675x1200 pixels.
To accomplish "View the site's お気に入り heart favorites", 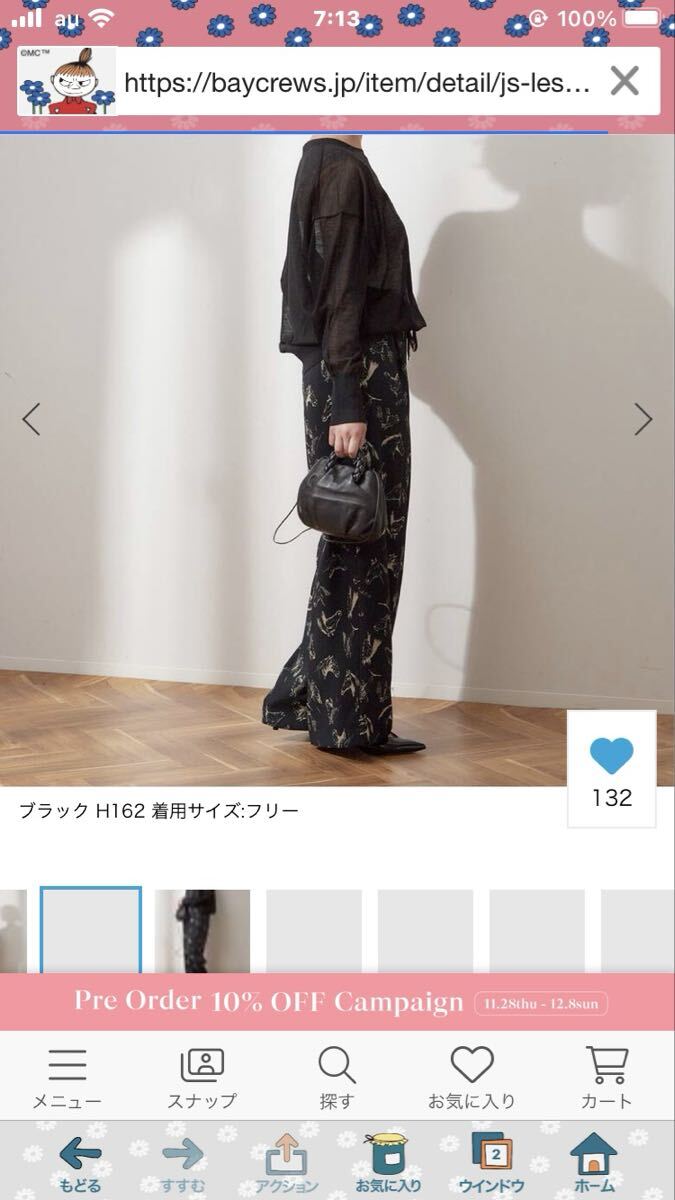I will (471, 1078).
